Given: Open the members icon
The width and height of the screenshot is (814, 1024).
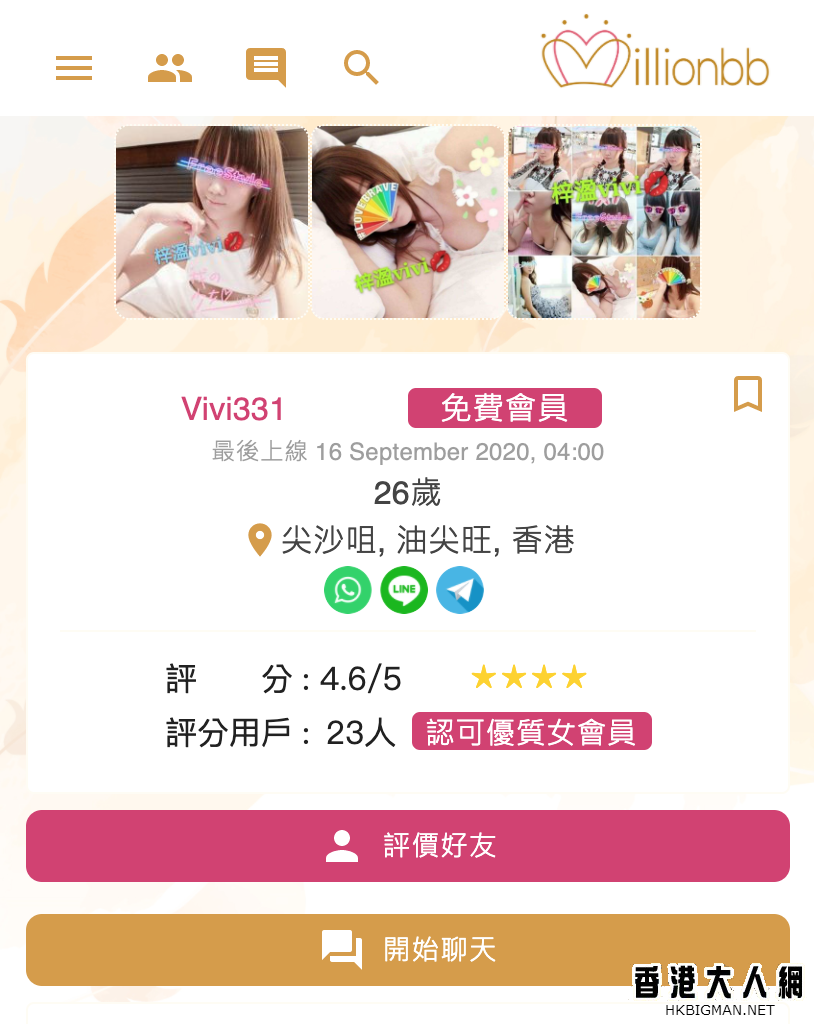Looking at the screenshot, I should point(170,68).
